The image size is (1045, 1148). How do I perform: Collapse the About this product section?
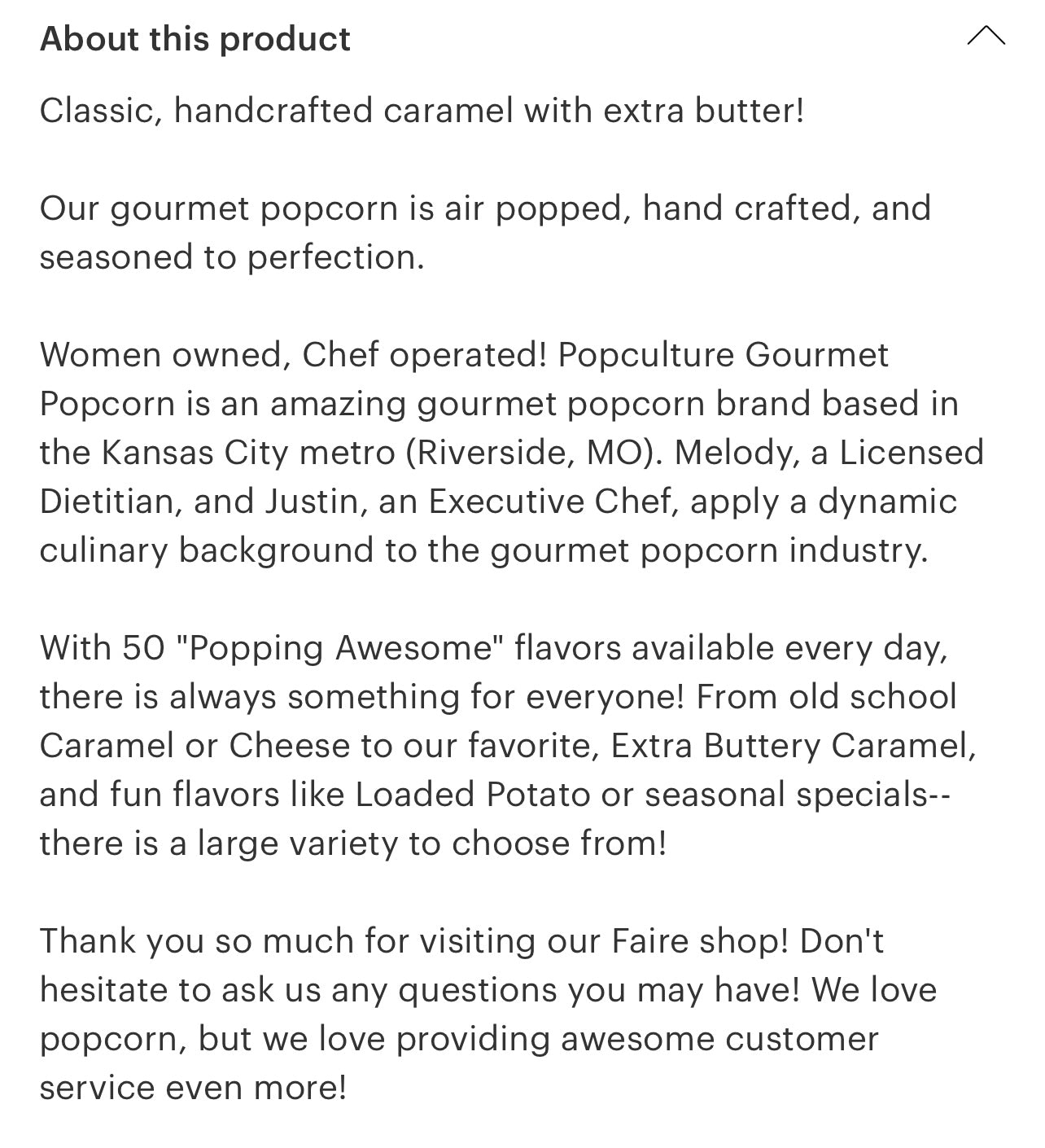point(986,37)
